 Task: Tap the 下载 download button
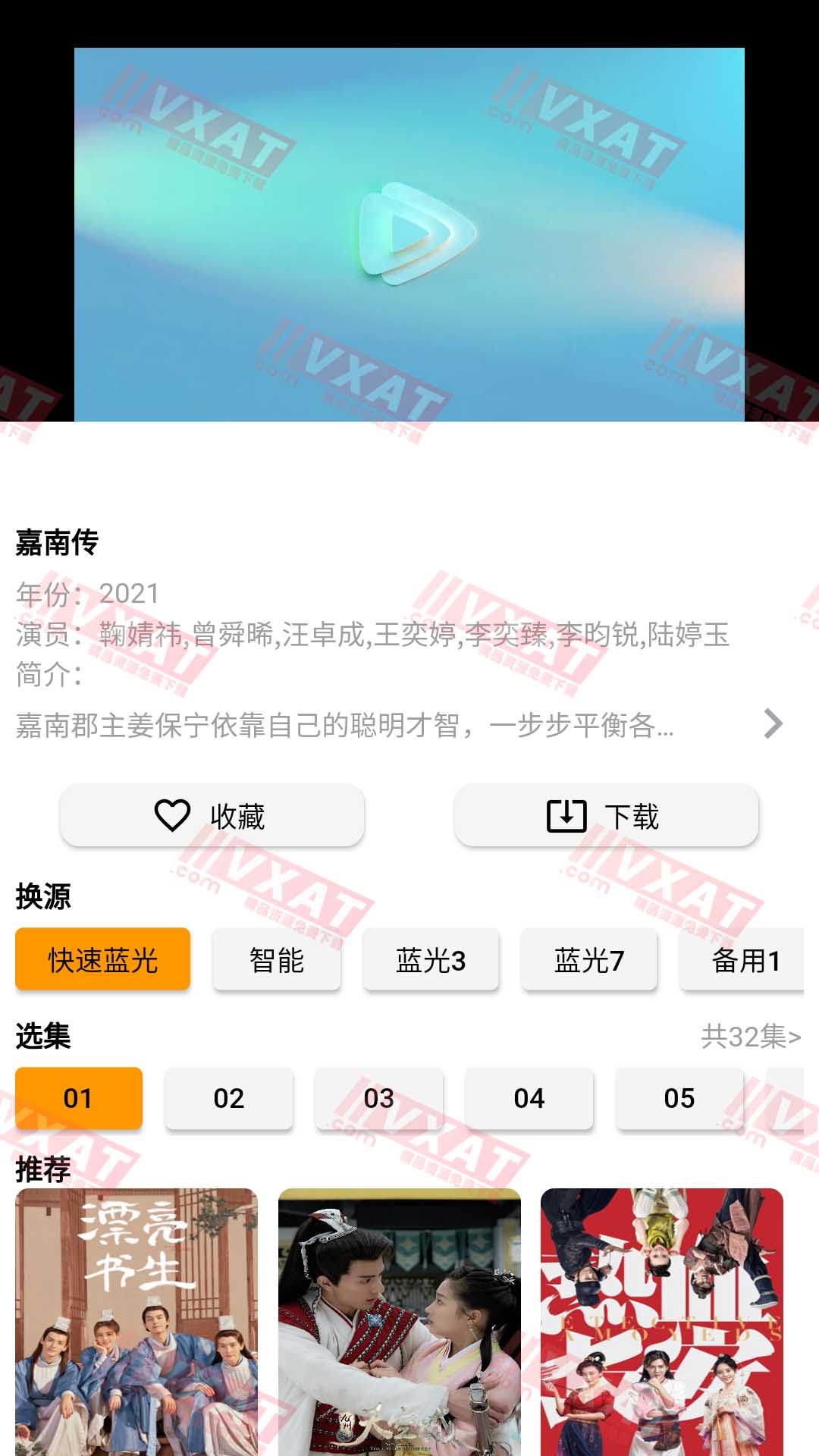click(x=606, y=816)
